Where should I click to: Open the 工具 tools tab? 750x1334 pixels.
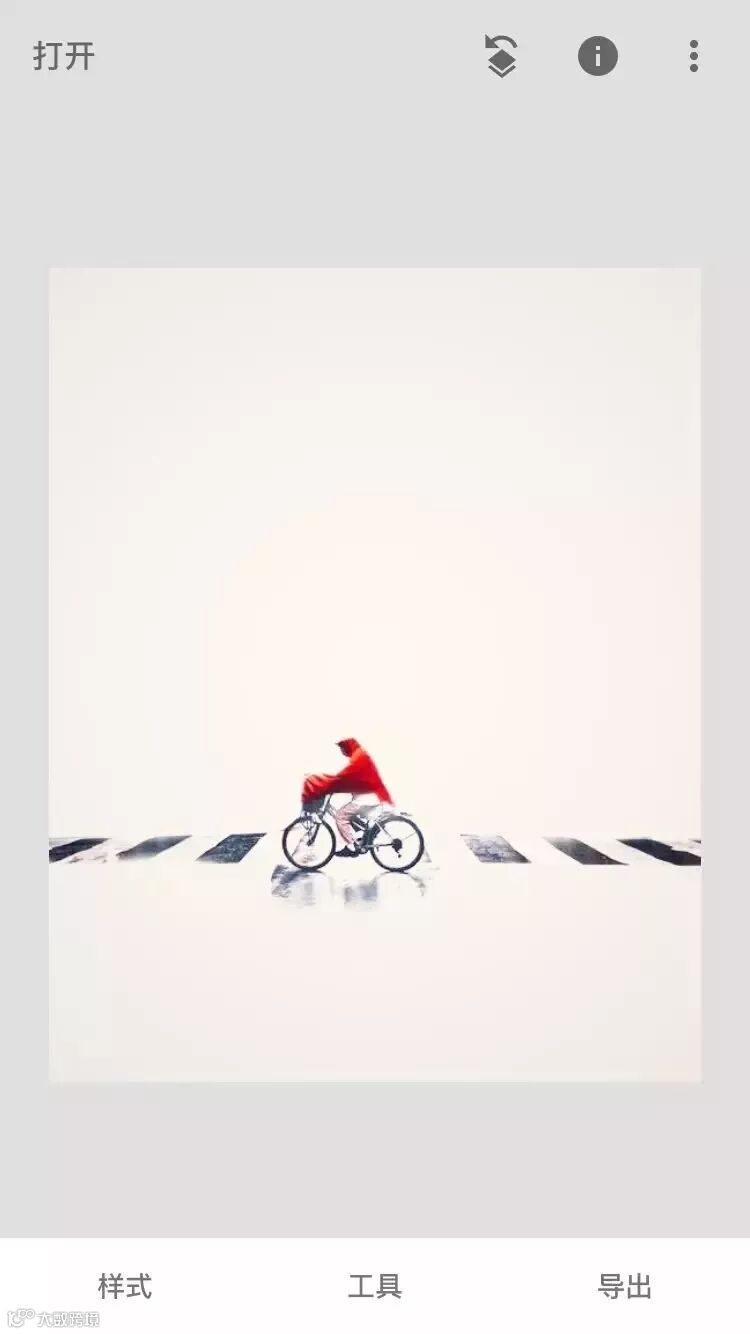pyautogui.click(x=375, y=1286)
